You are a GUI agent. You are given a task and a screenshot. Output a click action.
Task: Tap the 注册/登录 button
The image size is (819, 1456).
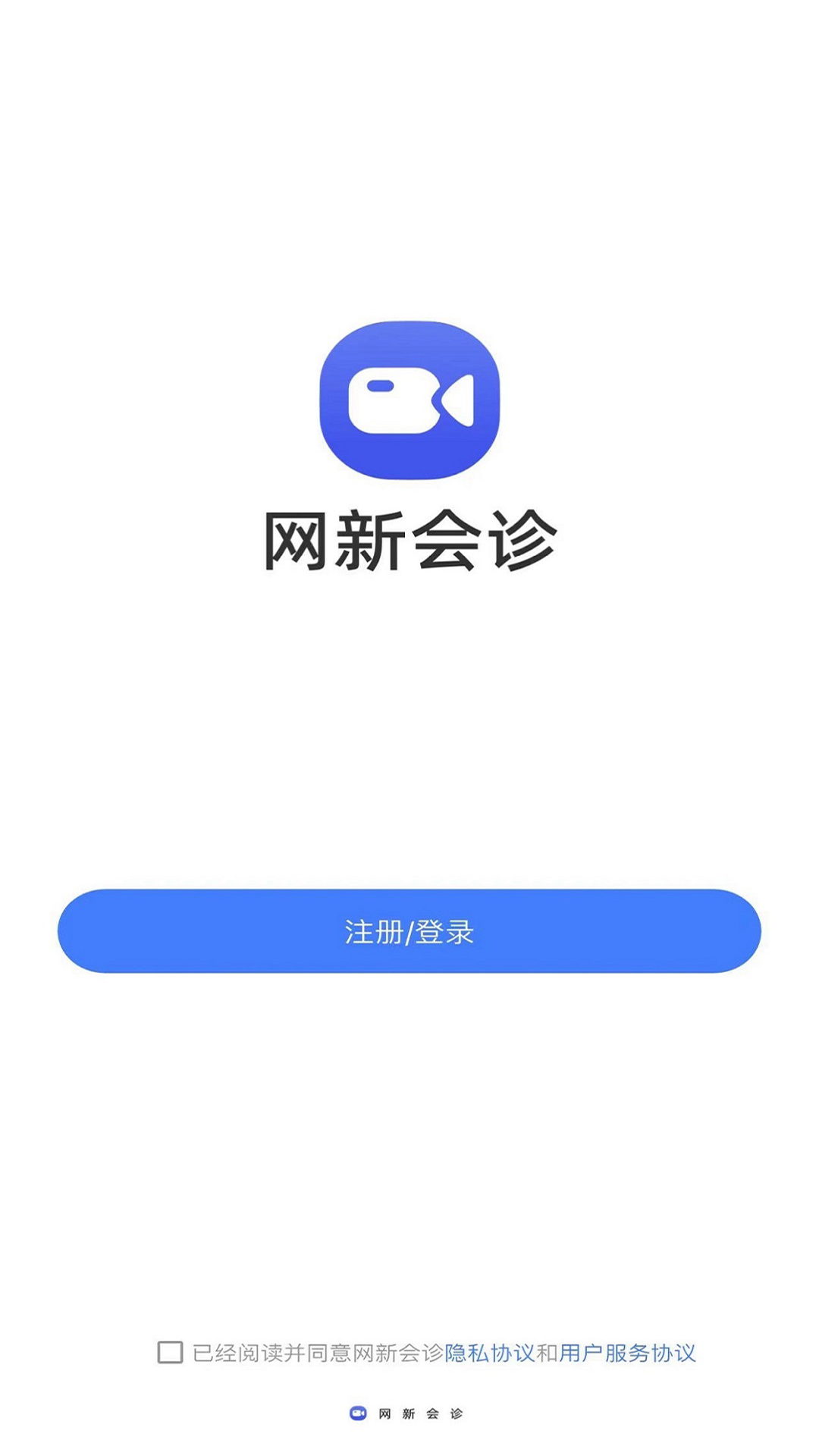(409, 931)
